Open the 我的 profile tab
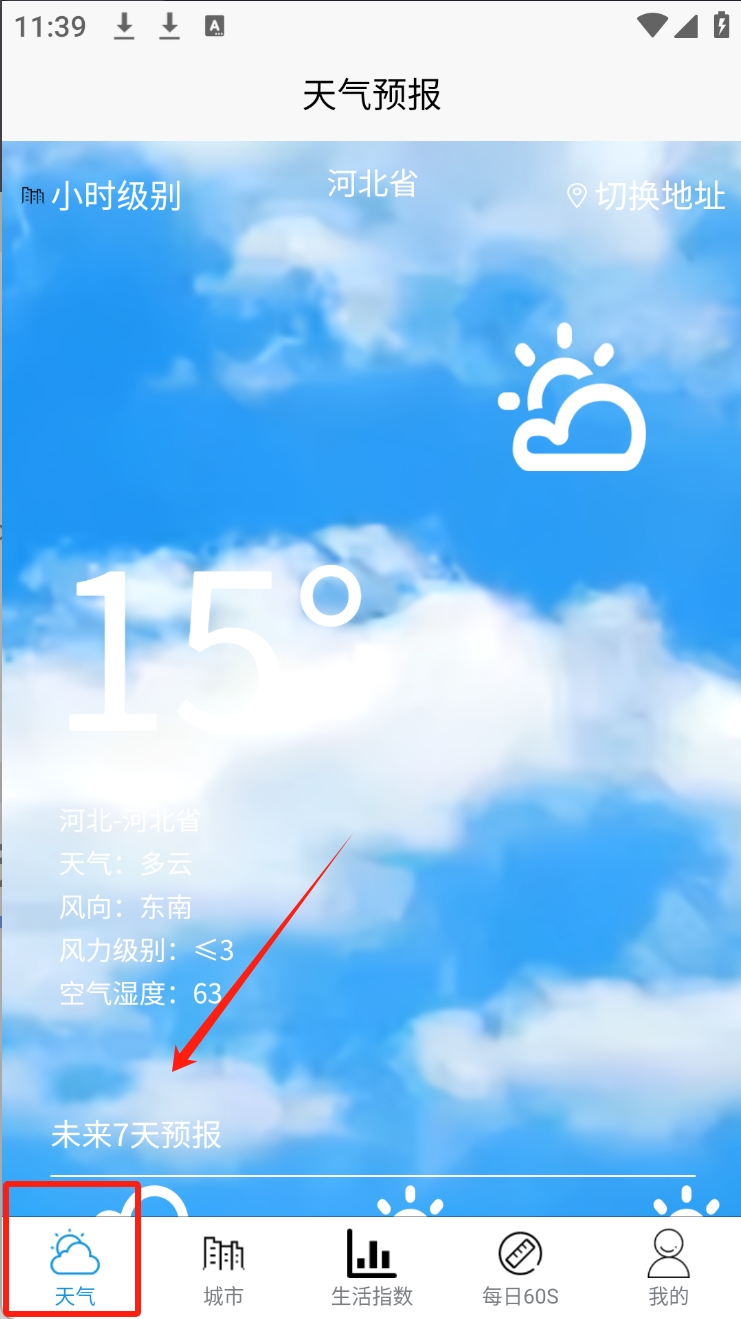The width and height of the screenshot is (741, 1319). 668,1268
